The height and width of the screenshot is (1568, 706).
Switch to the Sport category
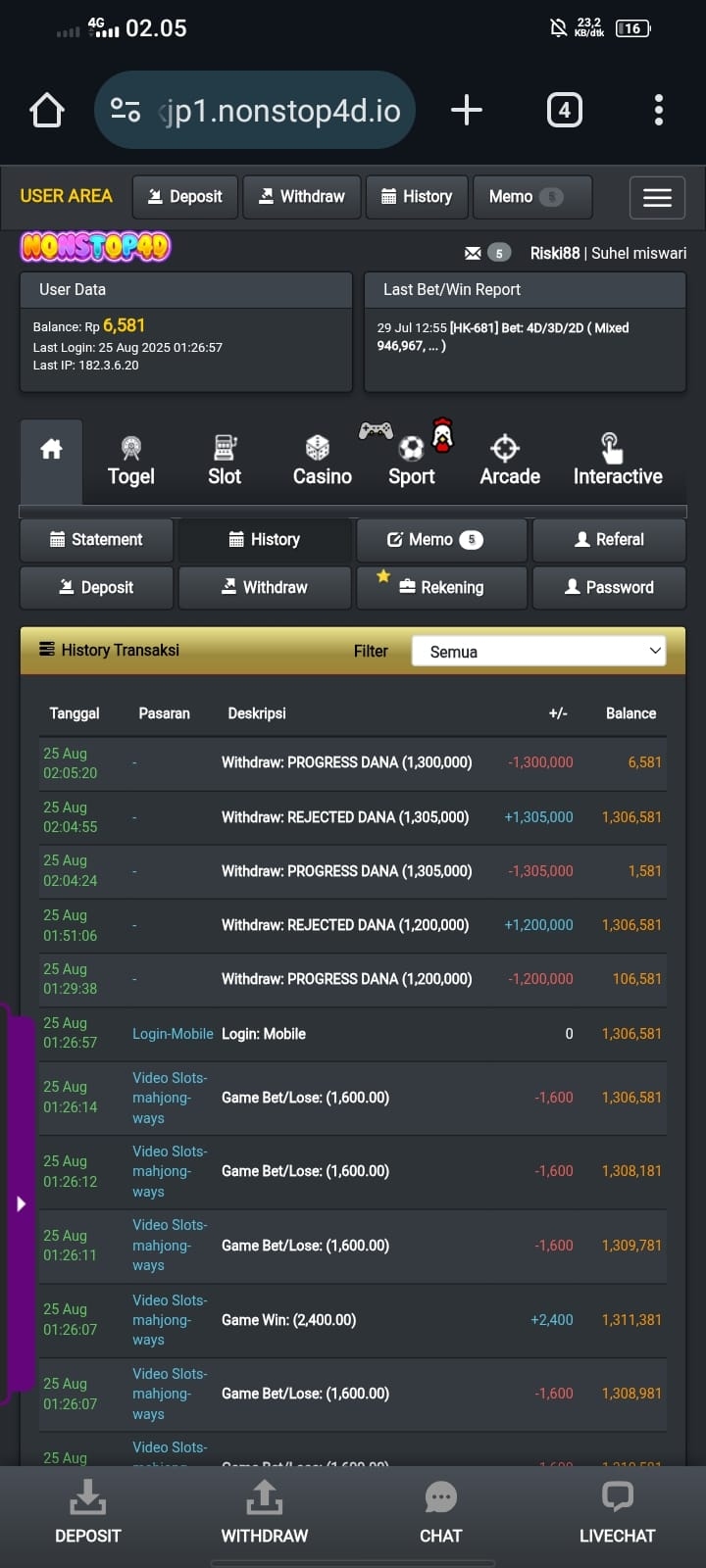[x=411, y=462]
